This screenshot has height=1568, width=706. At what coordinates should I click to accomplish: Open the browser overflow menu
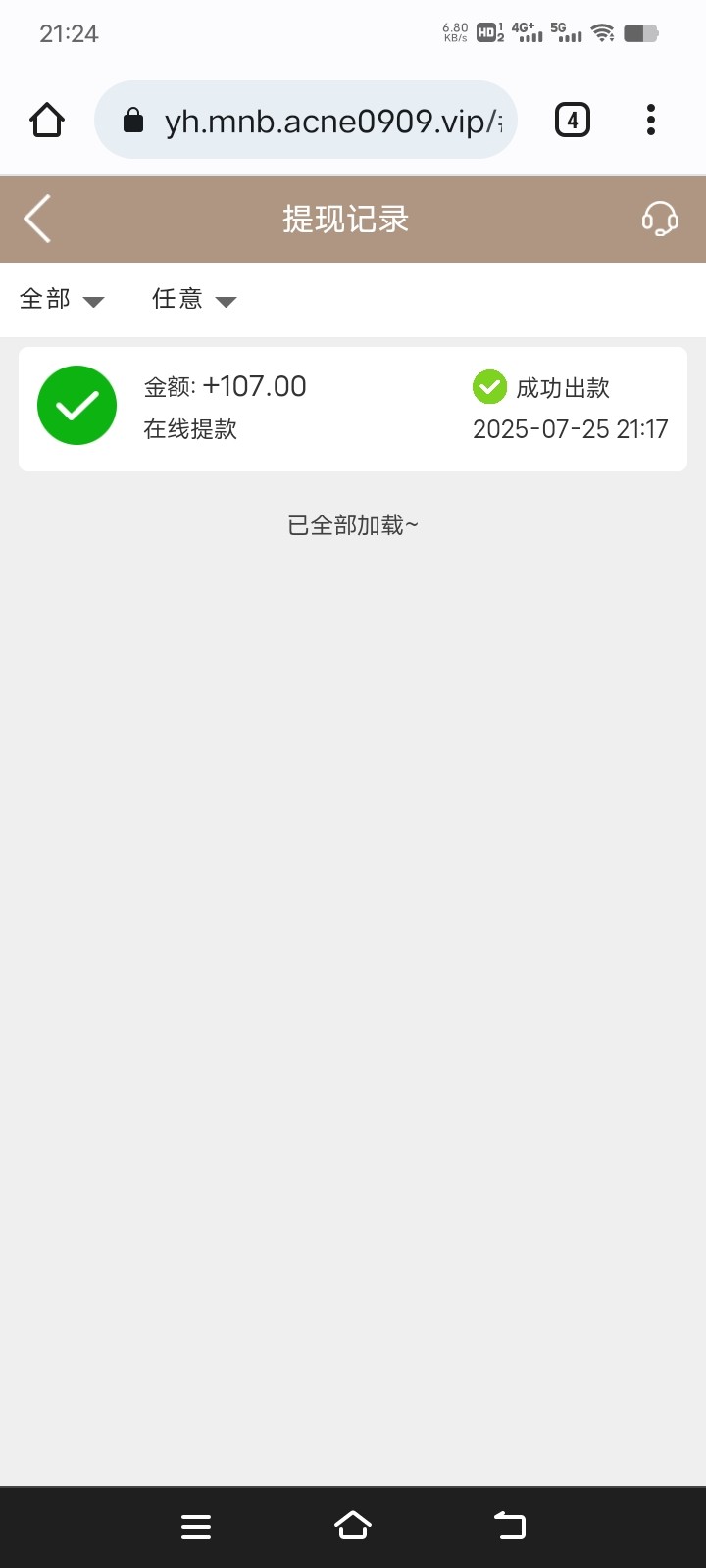click(x=651, y=121)
